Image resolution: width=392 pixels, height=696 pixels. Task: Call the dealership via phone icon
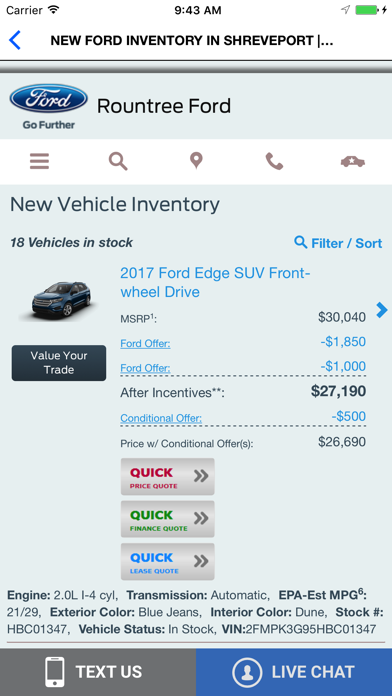tap(274, 162)
